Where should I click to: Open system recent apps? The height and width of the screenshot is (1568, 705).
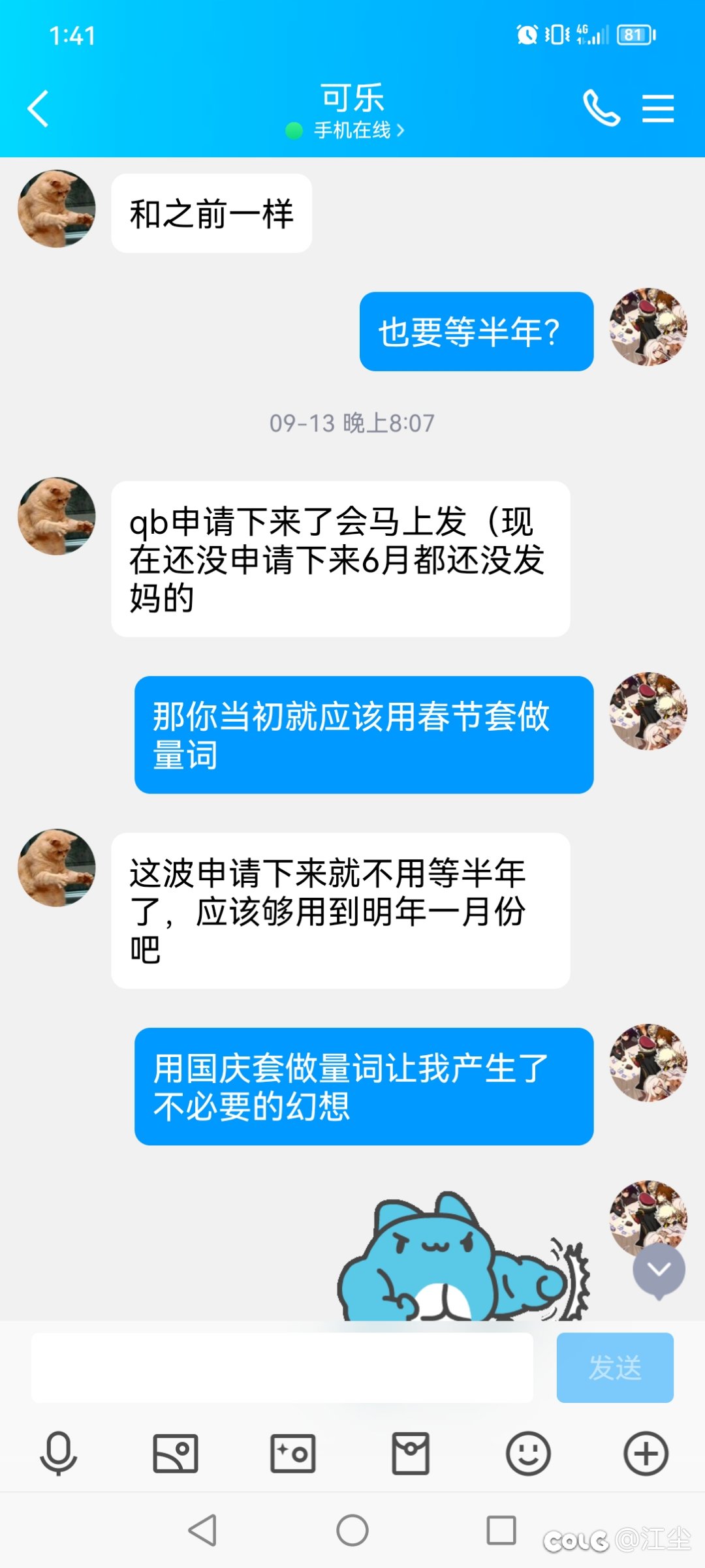(x=501, y=1530)
